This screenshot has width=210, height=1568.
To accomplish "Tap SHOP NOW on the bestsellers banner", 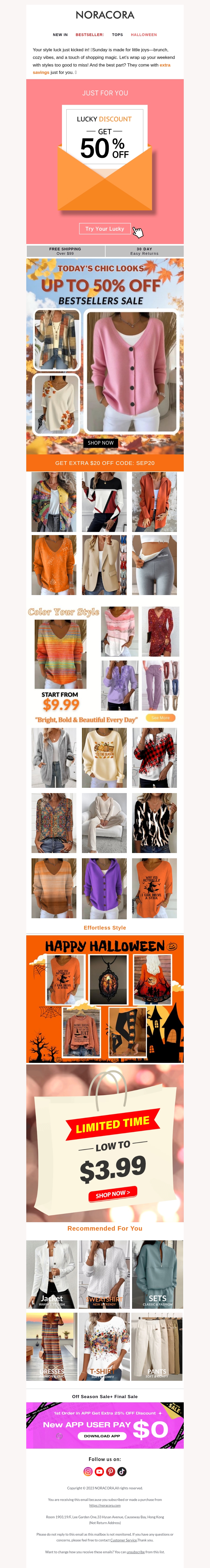I will (x=101, y=443).
